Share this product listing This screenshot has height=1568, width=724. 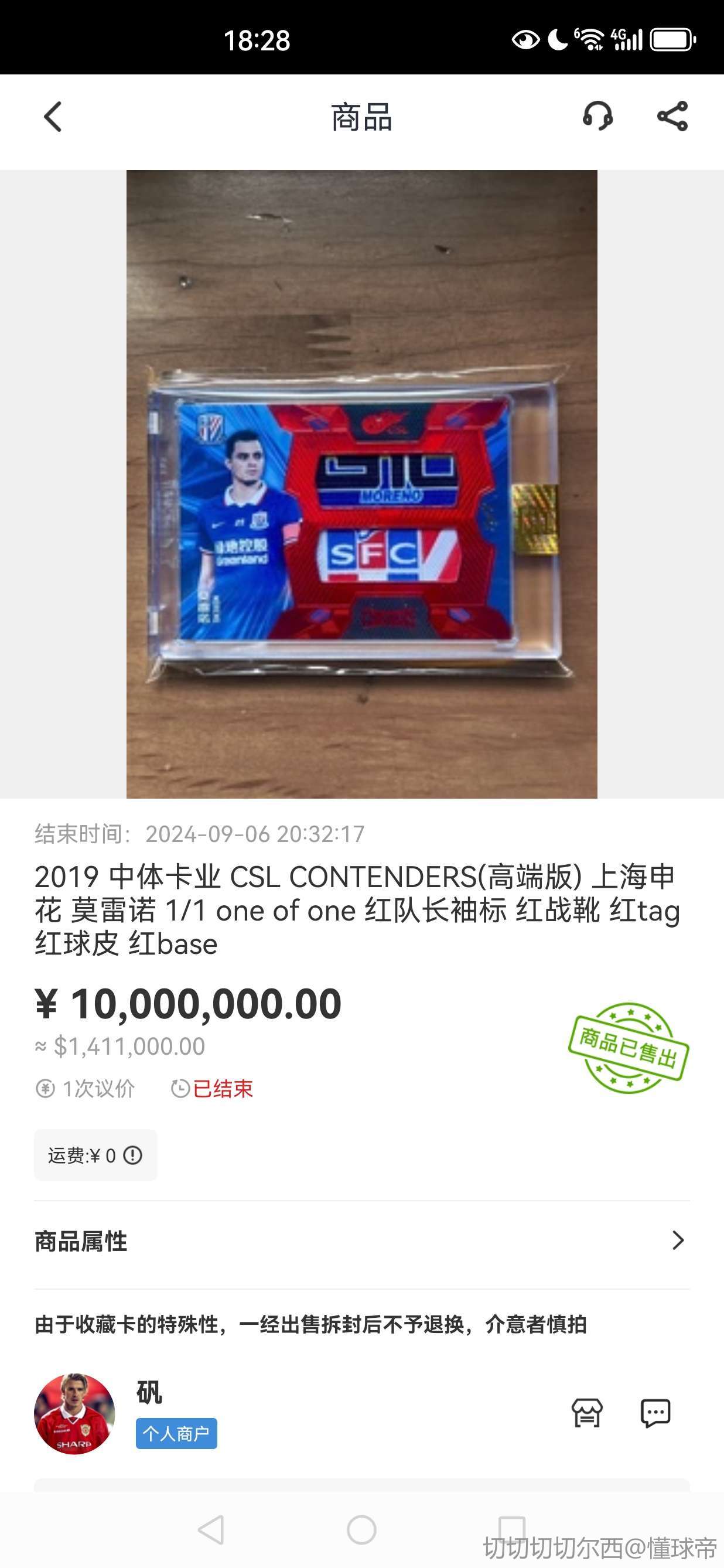pos(672,115)
